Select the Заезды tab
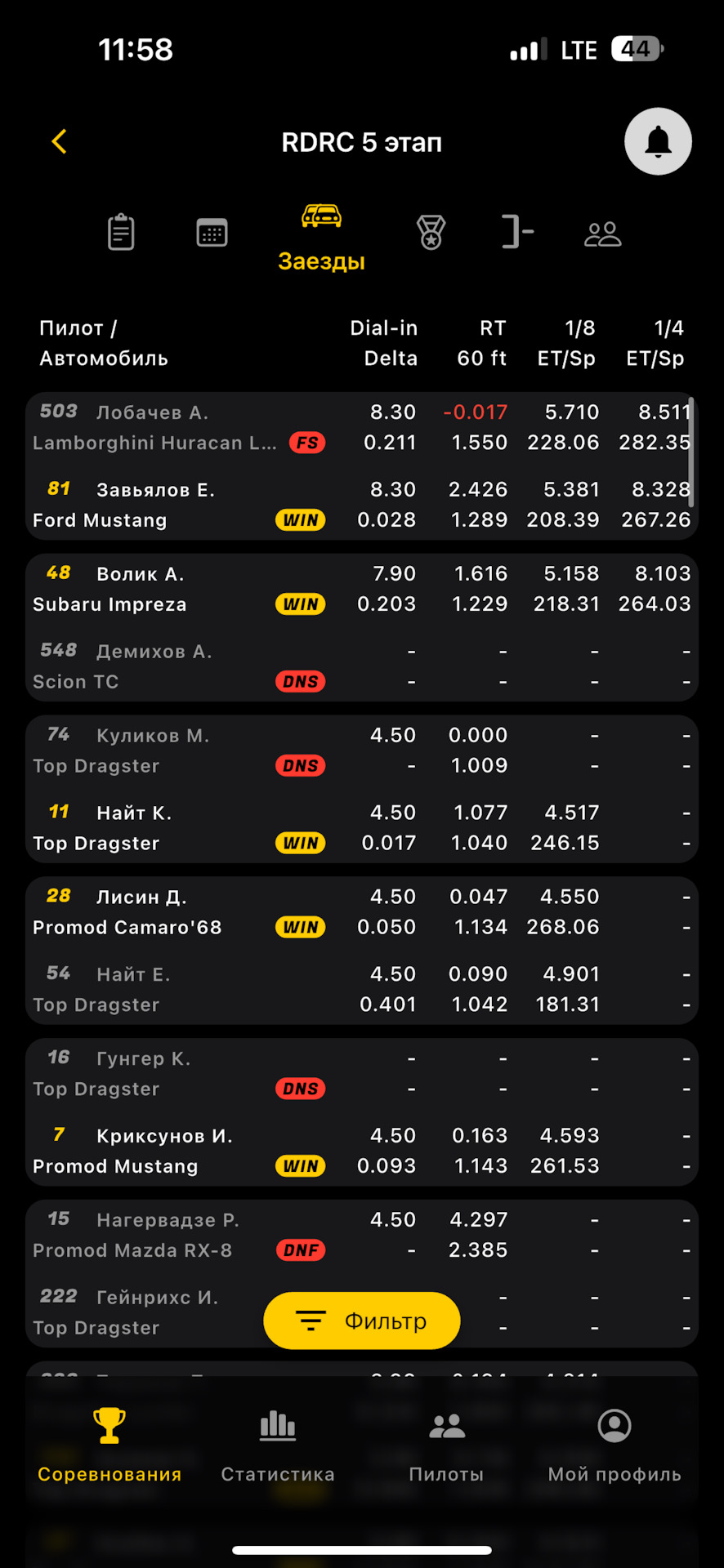 tap(321, 237)
